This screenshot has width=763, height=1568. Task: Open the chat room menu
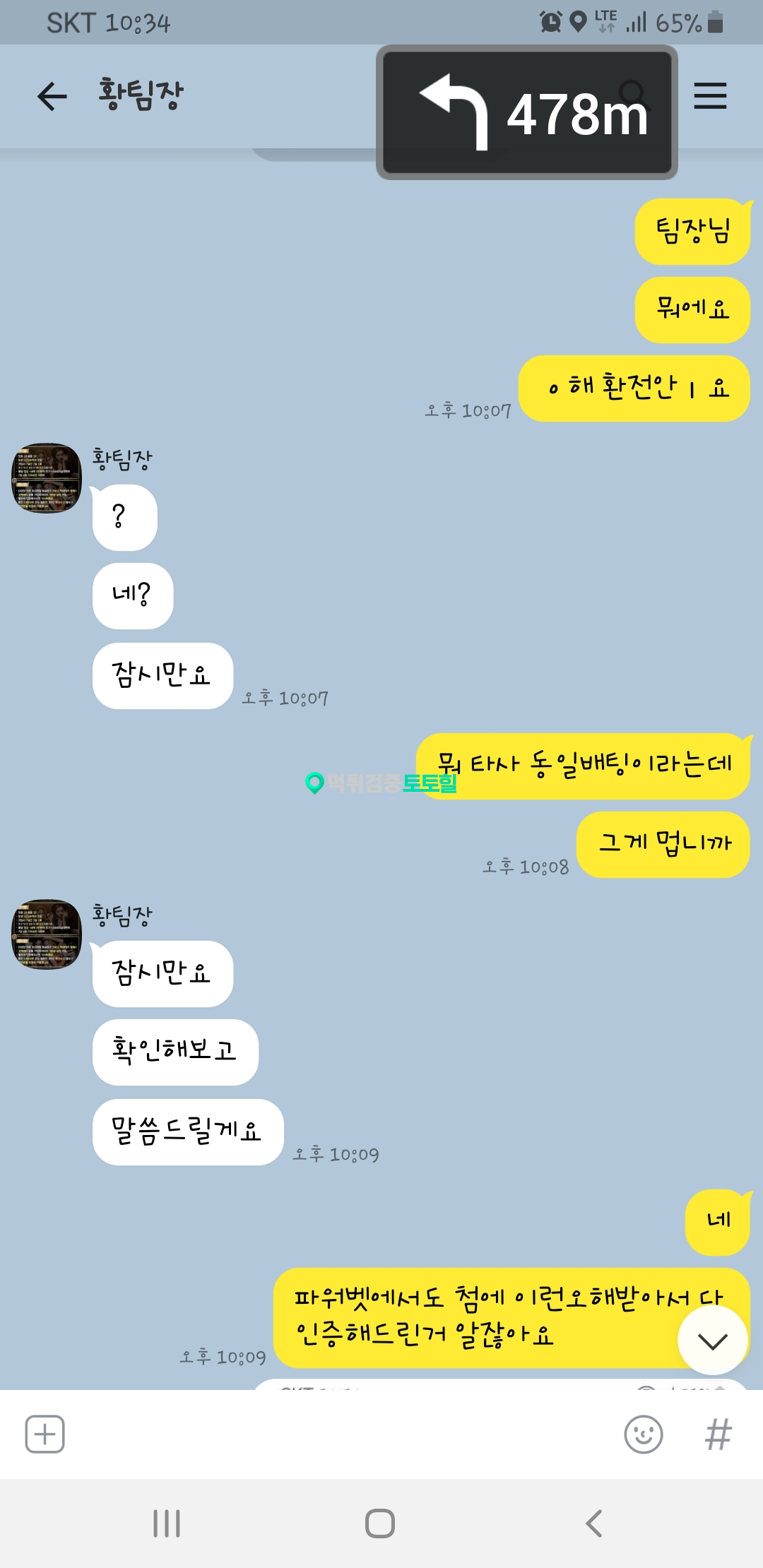(710, 96)
